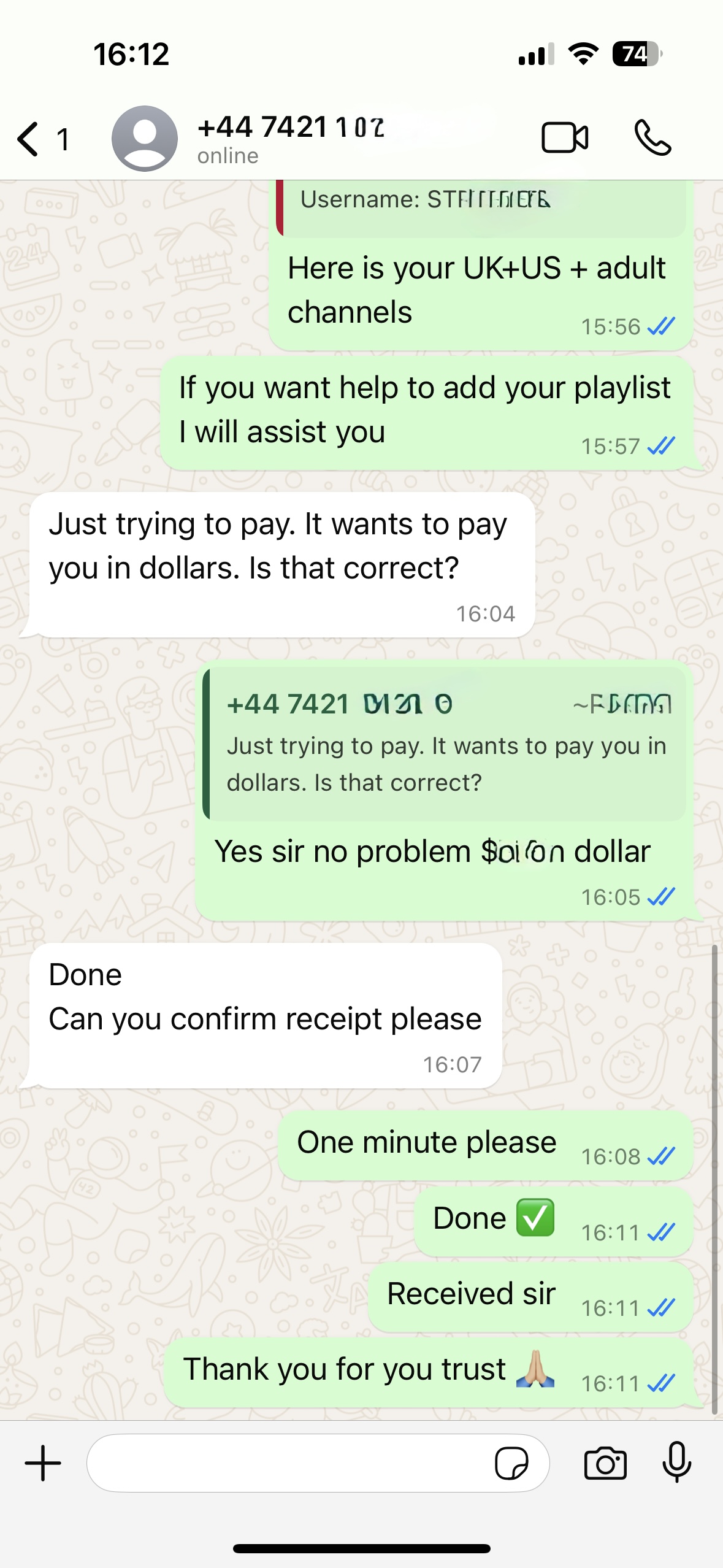Start a voice call from the chat header

(654, 137)
